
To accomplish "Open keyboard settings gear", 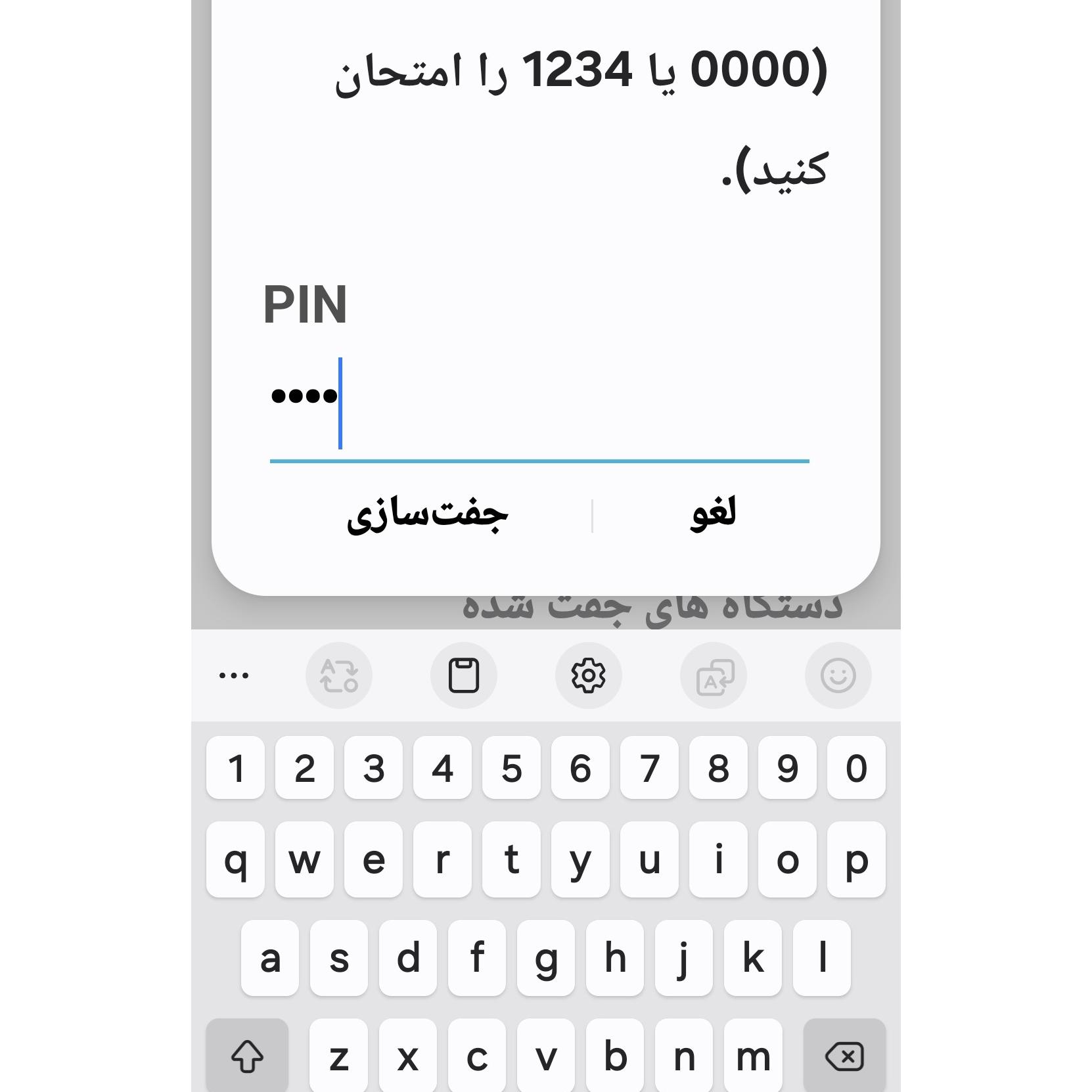I will 588,675.
